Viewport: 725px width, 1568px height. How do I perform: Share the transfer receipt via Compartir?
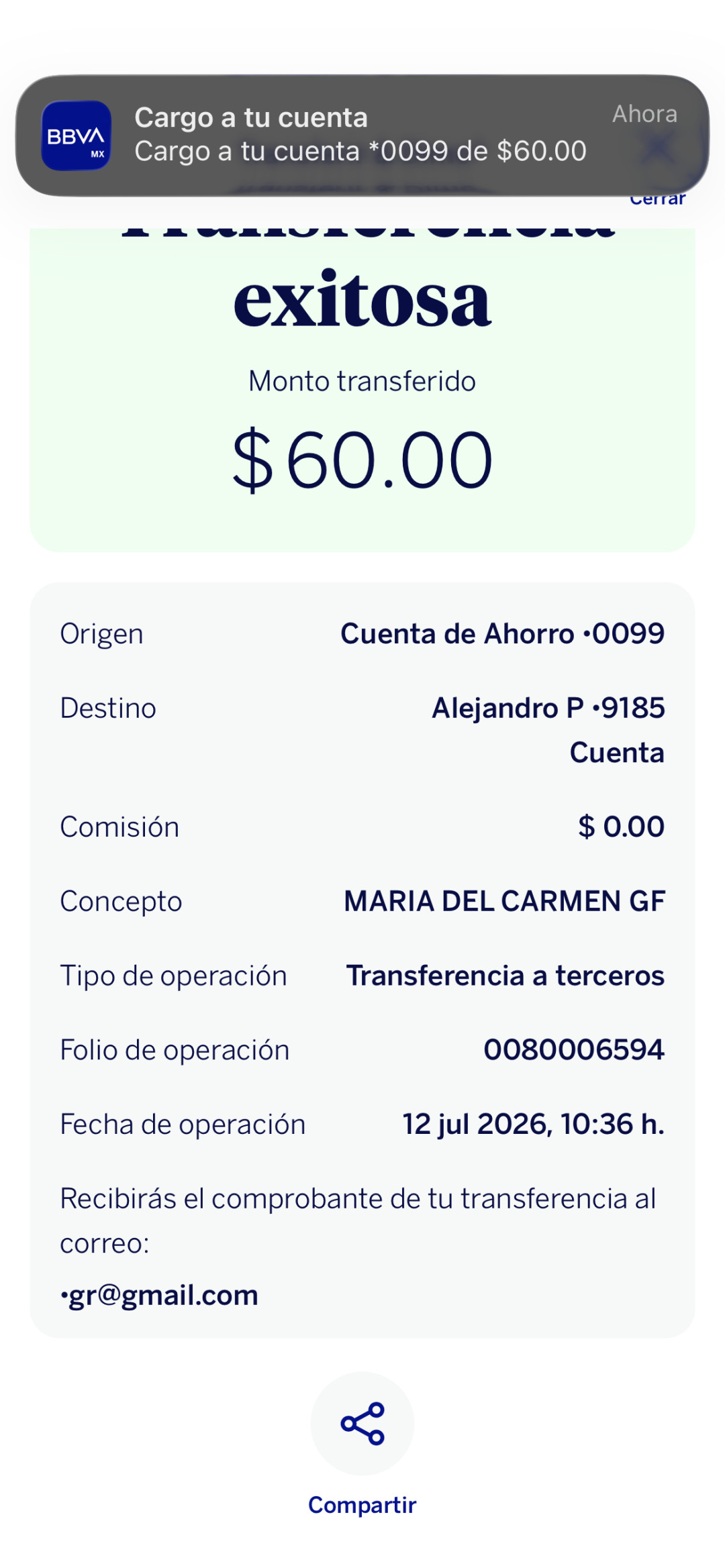(362, 1423)
